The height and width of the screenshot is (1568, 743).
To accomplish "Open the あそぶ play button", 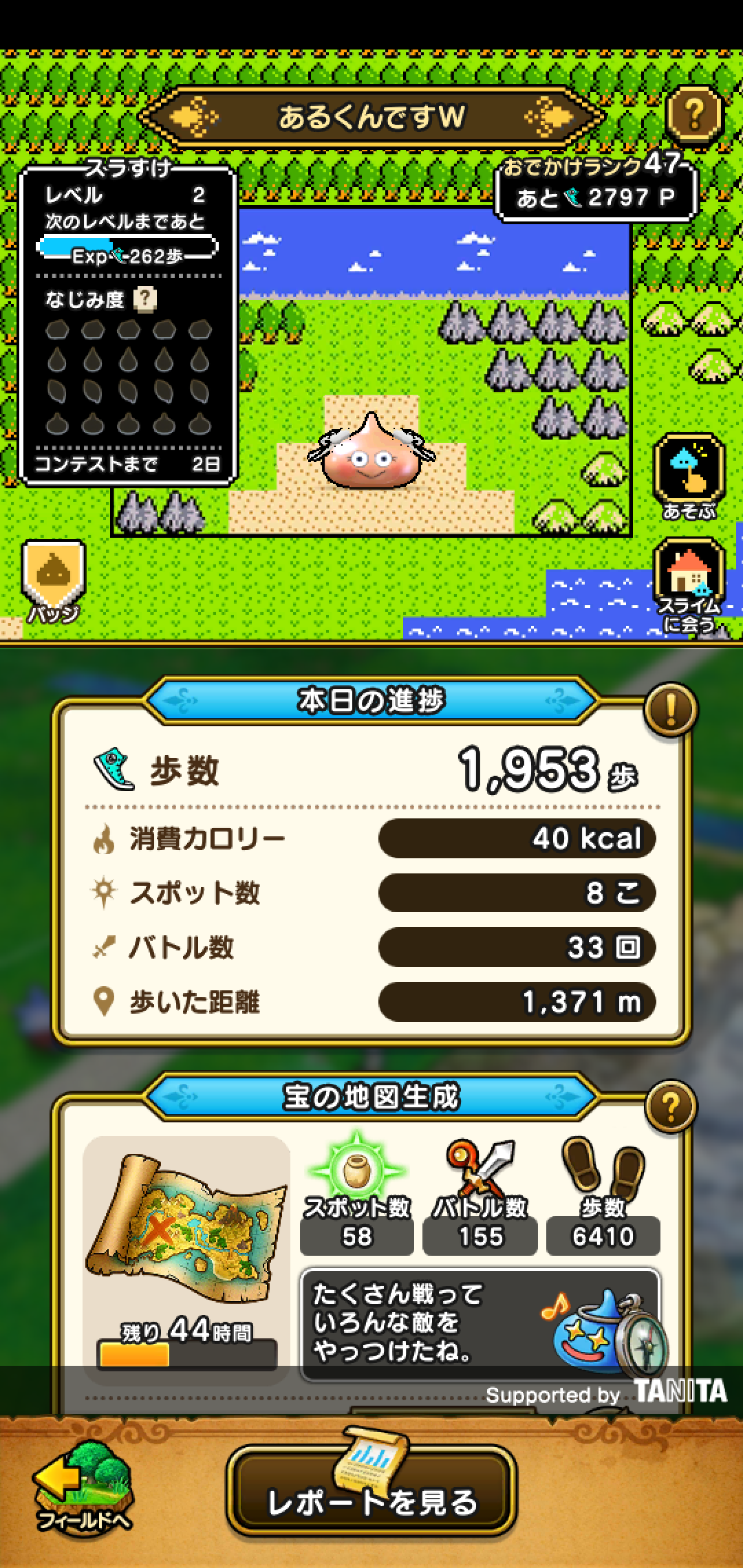I will pos(688,475).
